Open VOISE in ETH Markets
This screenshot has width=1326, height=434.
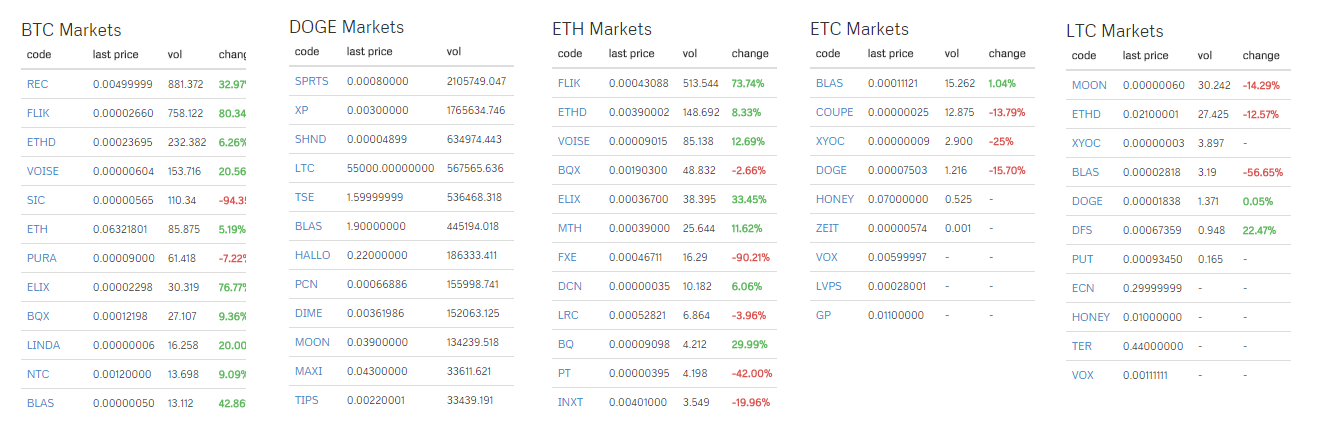pyautogui.click(x=574, y=141)
